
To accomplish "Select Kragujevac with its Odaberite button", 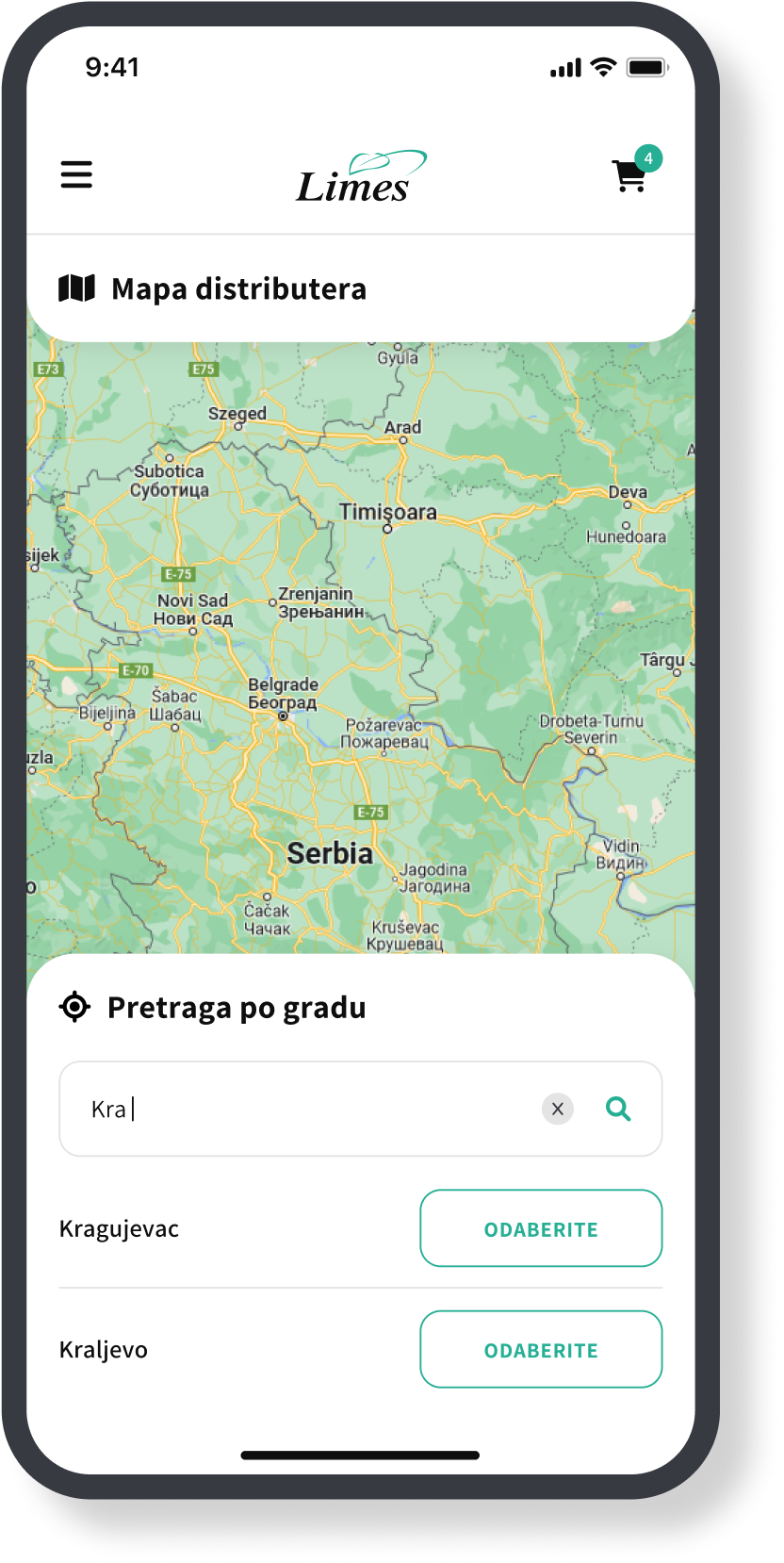I will 541,1228.
